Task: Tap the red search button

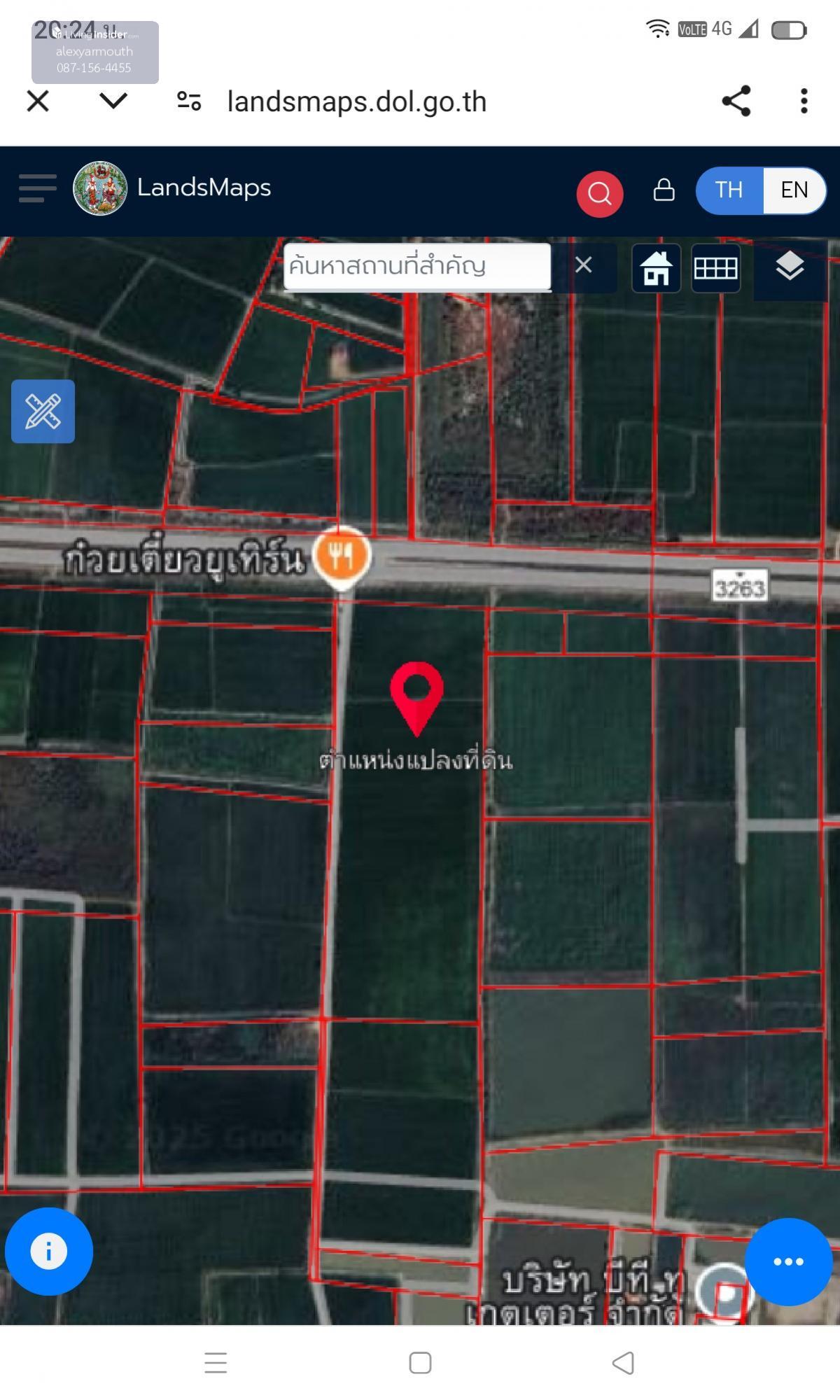Action: click(x=599, y=193)
